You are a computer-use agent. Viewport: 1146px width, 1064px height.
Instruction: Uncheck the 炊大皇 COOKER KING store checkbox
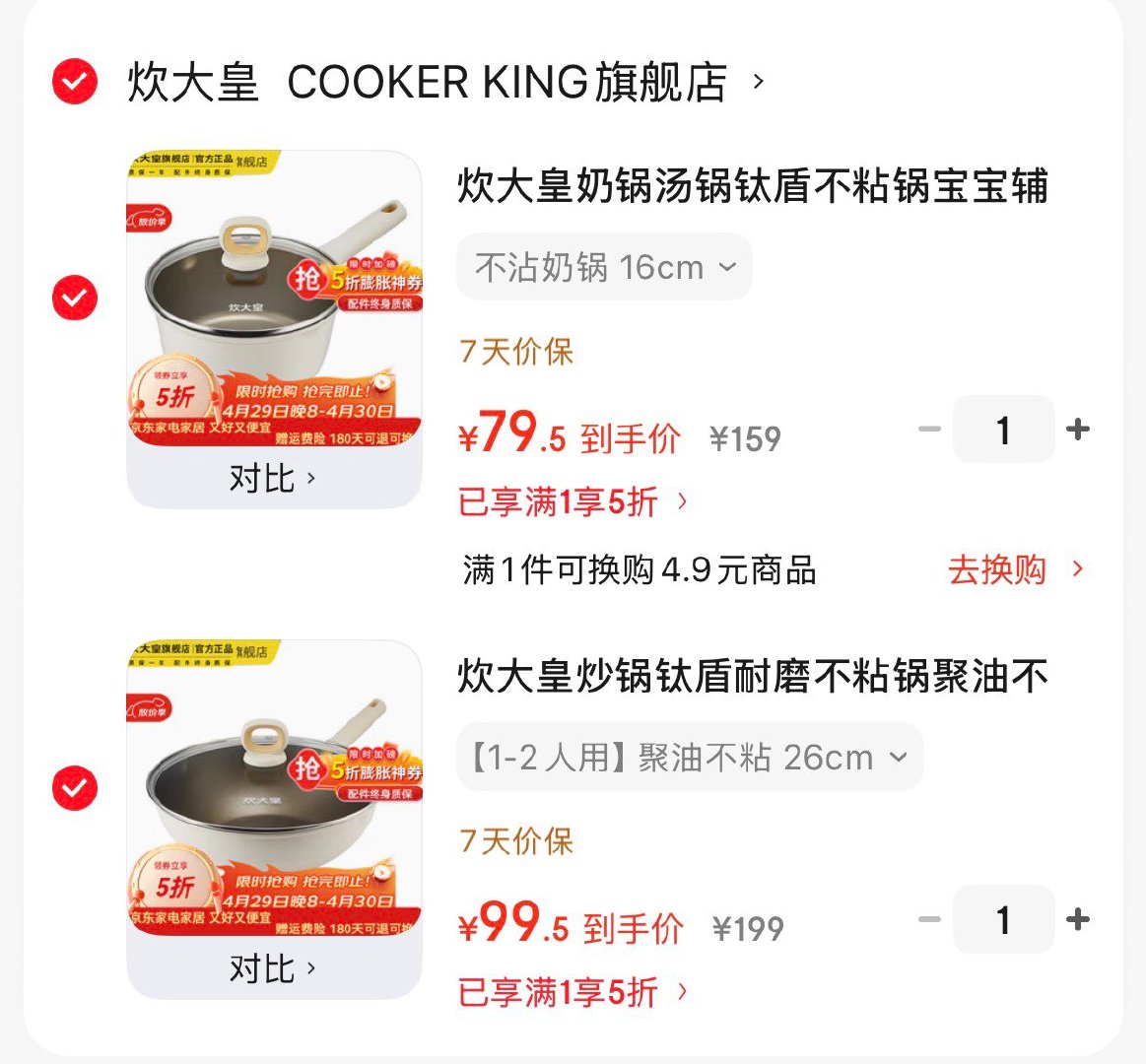pos(75,82)
